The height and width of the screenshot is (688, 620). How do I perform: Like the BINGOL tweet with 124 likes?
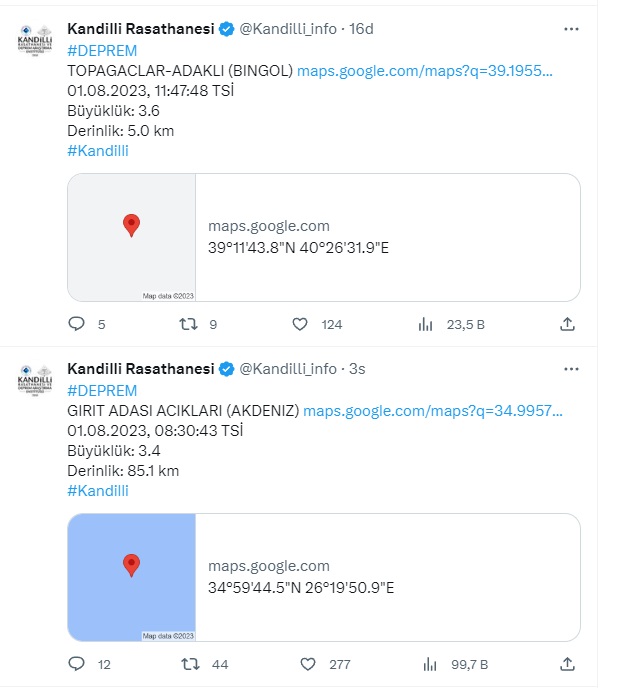[299, 324]
